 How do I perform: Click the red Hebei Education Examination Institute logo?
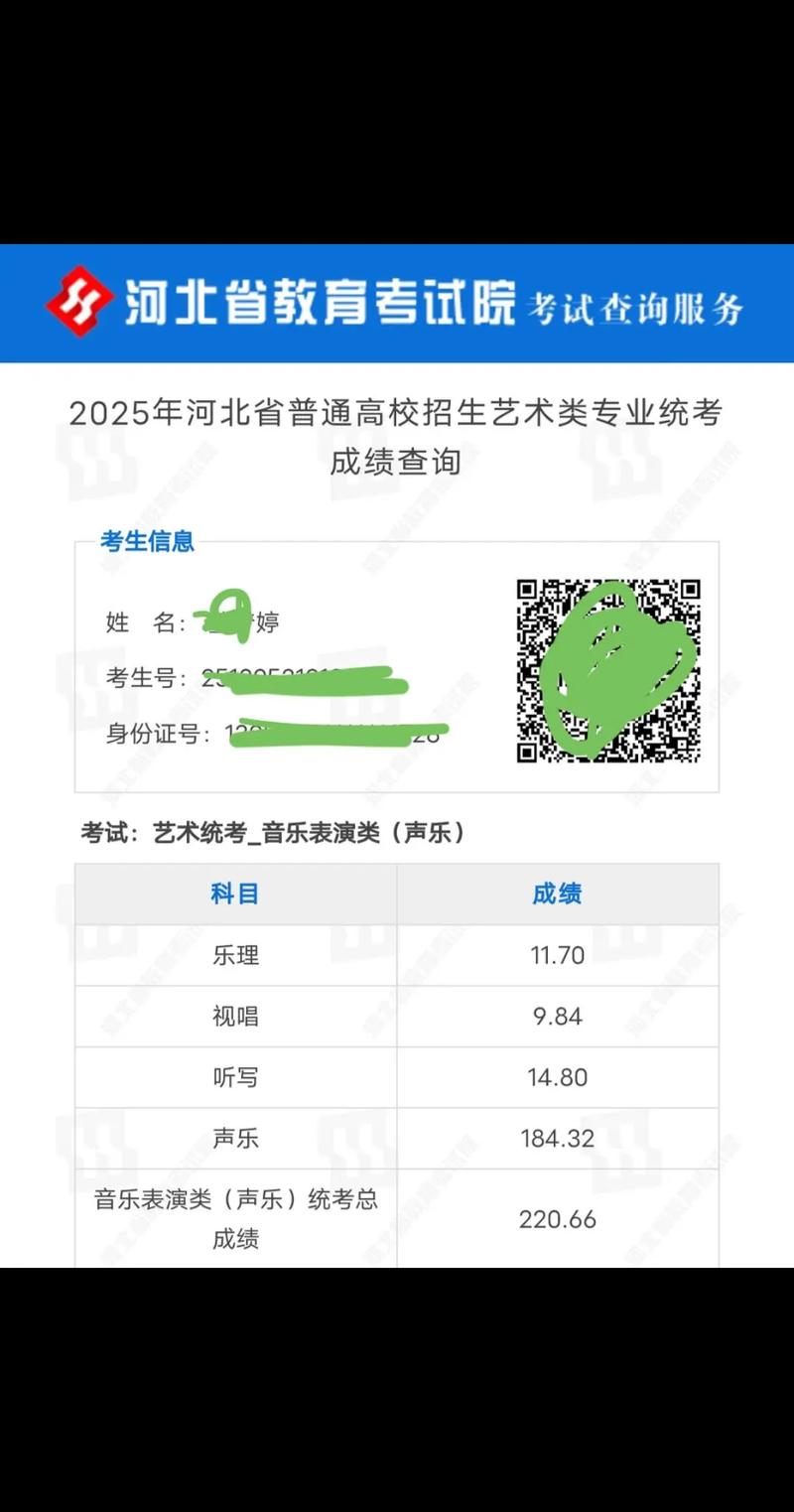(79, 300)
